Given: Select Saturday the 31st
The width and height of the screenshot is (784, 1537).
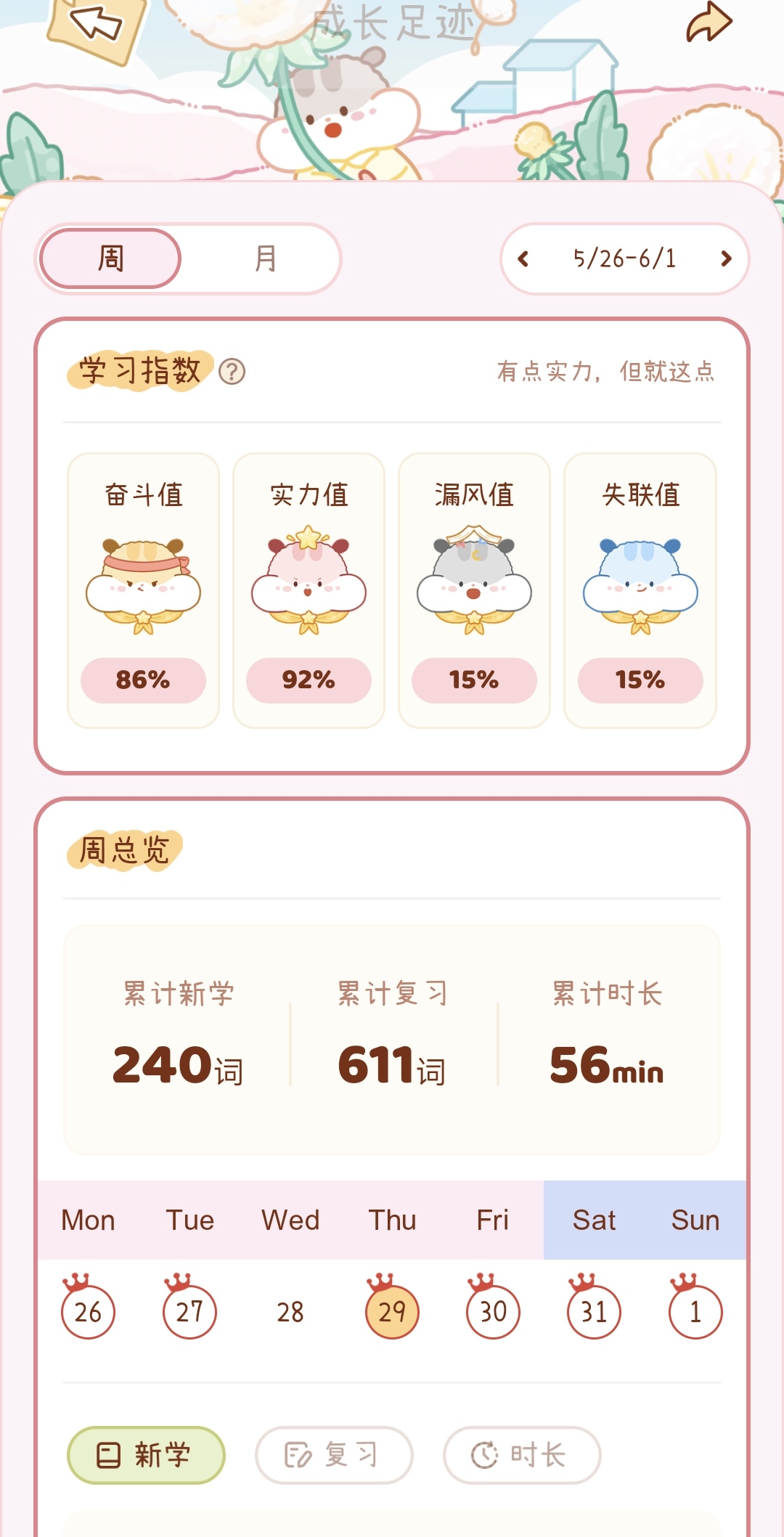Looking at the screenshot, I should click(x=594, y=1311).
